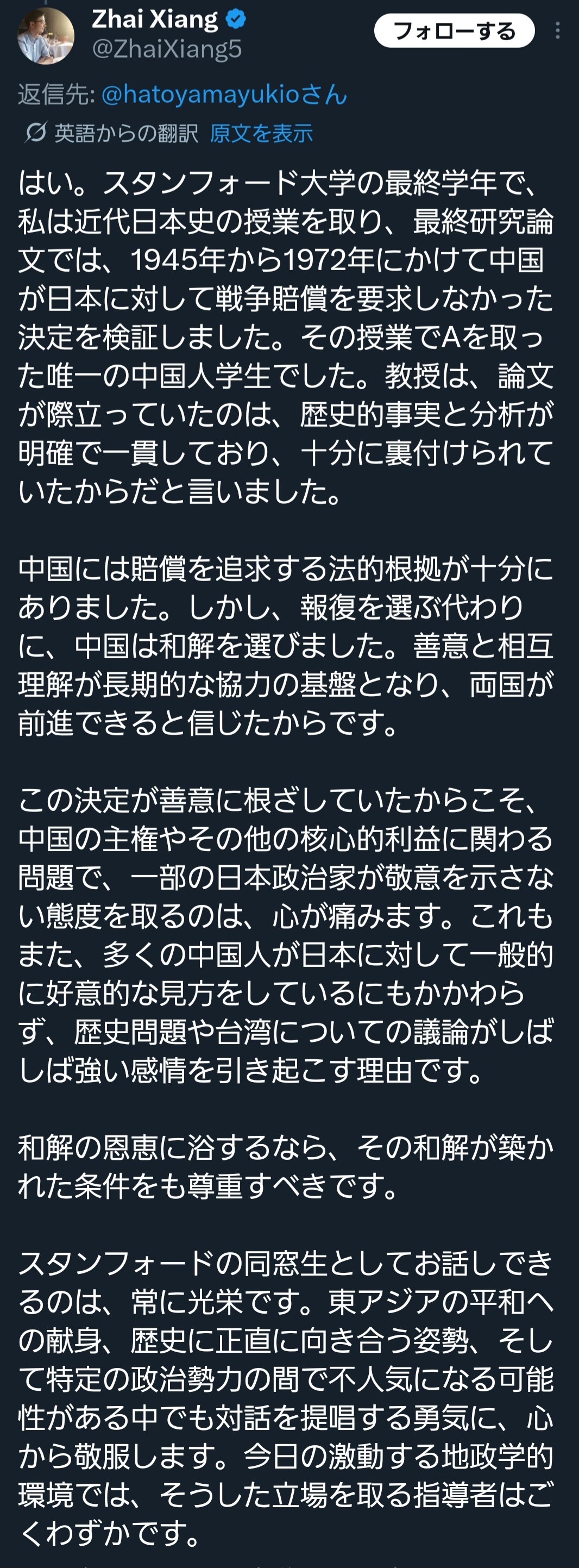
Task: Open Zhai Xiang's profile name
Action: coord(156,20)
